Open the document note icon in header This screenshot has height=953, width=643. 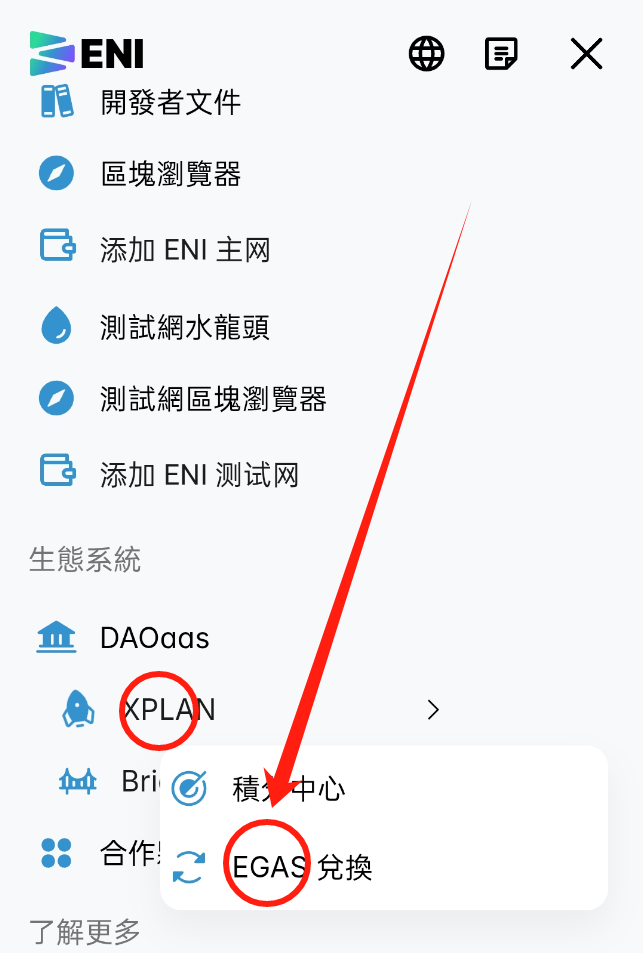coord(501,53)
